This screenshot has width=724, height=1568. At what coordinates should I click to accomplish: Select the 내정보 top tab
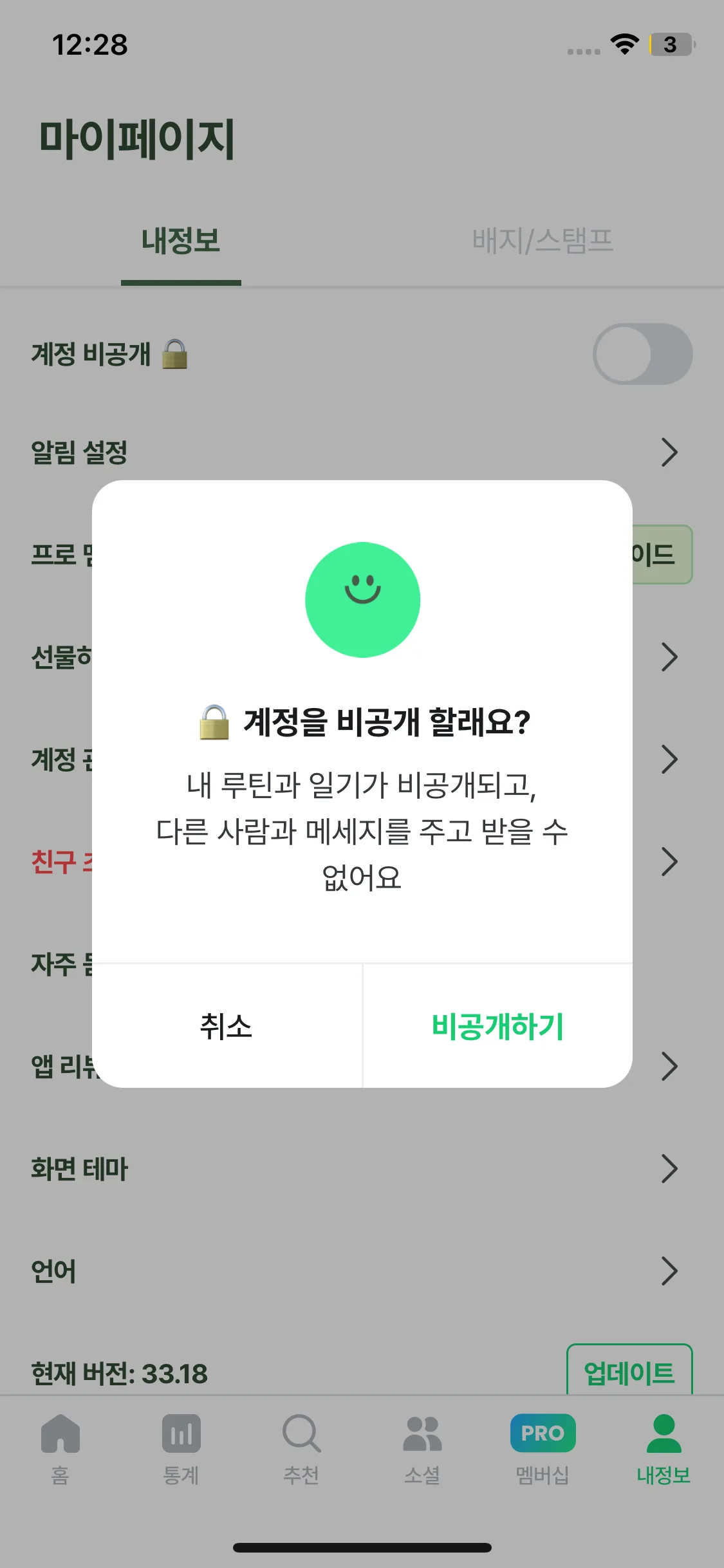click(181, 241)
